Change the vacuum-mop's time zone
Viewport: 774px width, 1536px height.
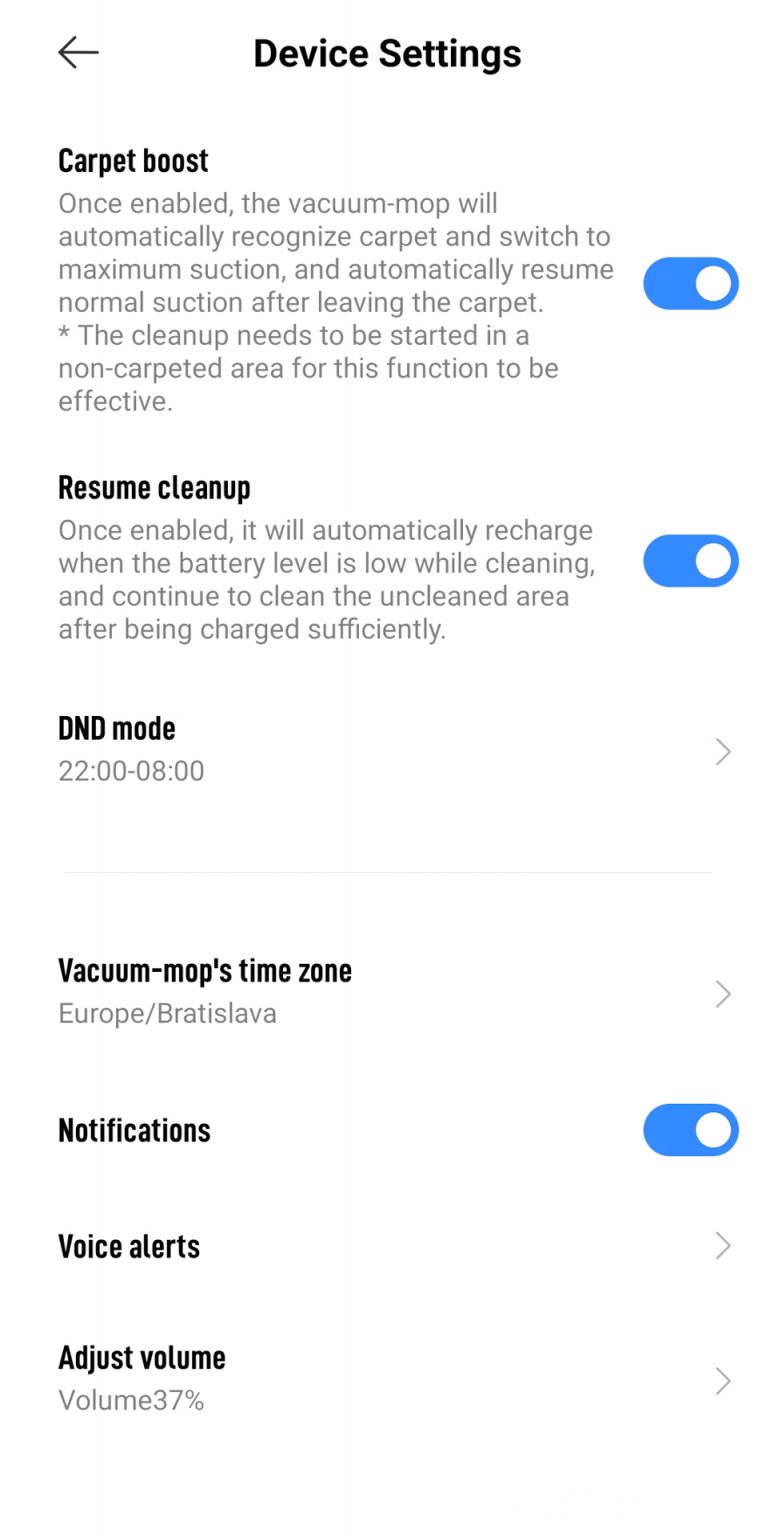pos(387,992)
